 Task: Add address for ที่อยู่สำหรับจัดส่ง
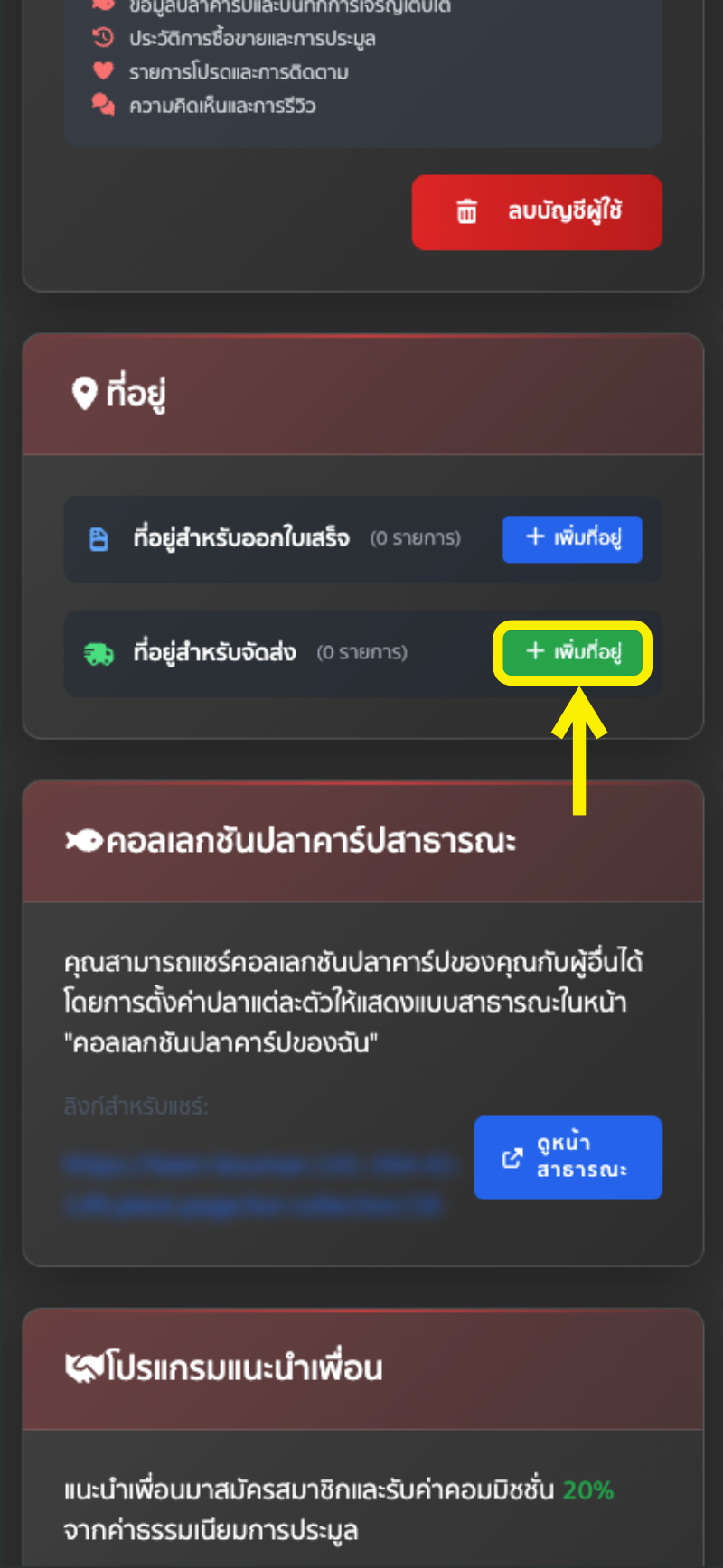[x=572, y=652]
